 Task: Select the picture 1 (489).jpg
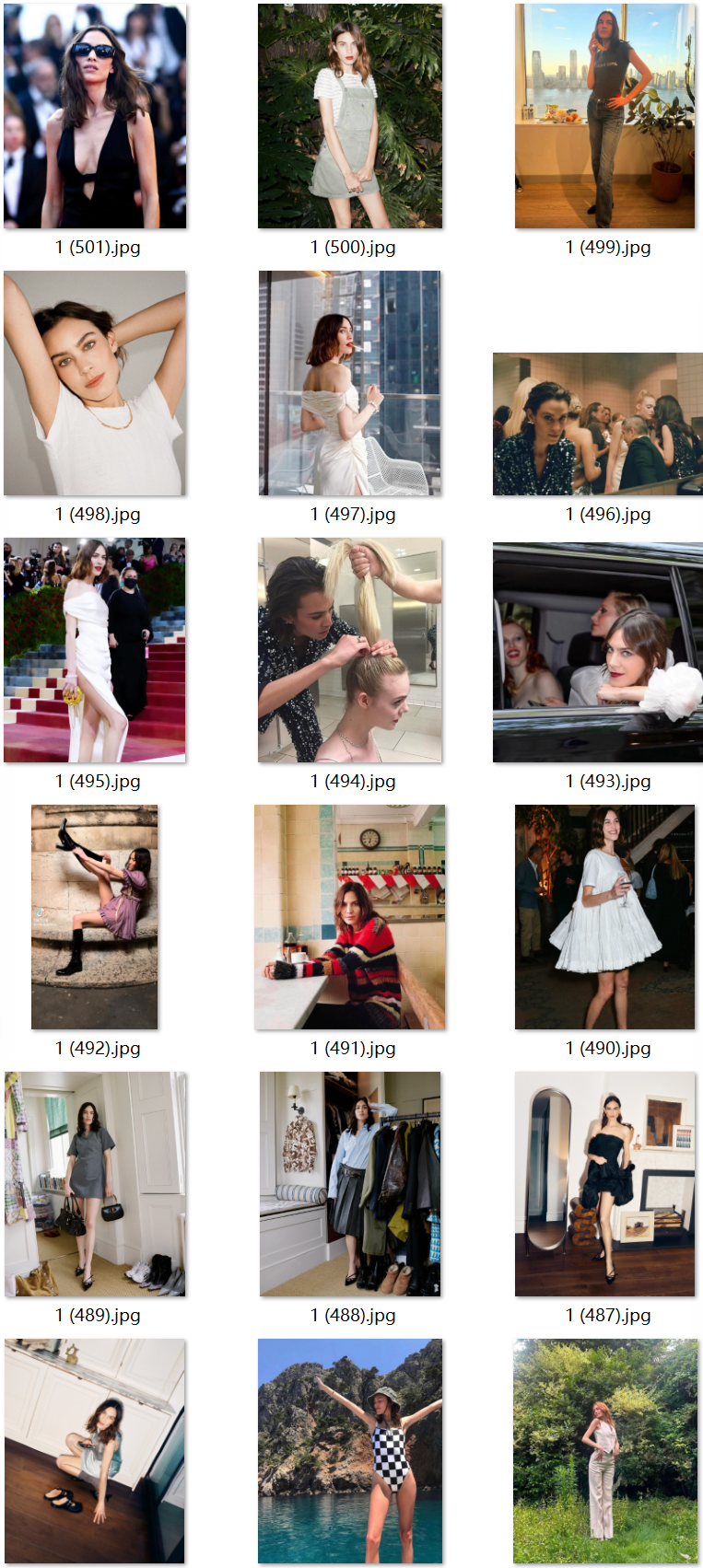point(95,1184)
